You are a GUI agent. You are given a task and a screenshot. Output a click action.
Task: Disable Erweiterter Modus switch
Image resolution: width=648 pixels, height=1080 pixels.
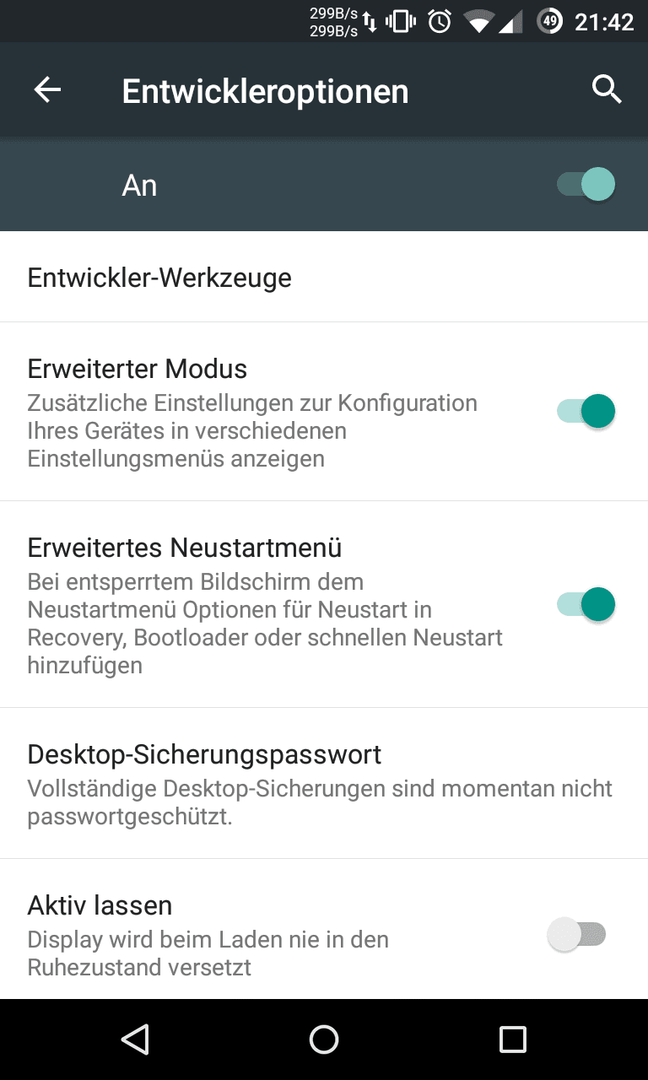pos(586,411)
